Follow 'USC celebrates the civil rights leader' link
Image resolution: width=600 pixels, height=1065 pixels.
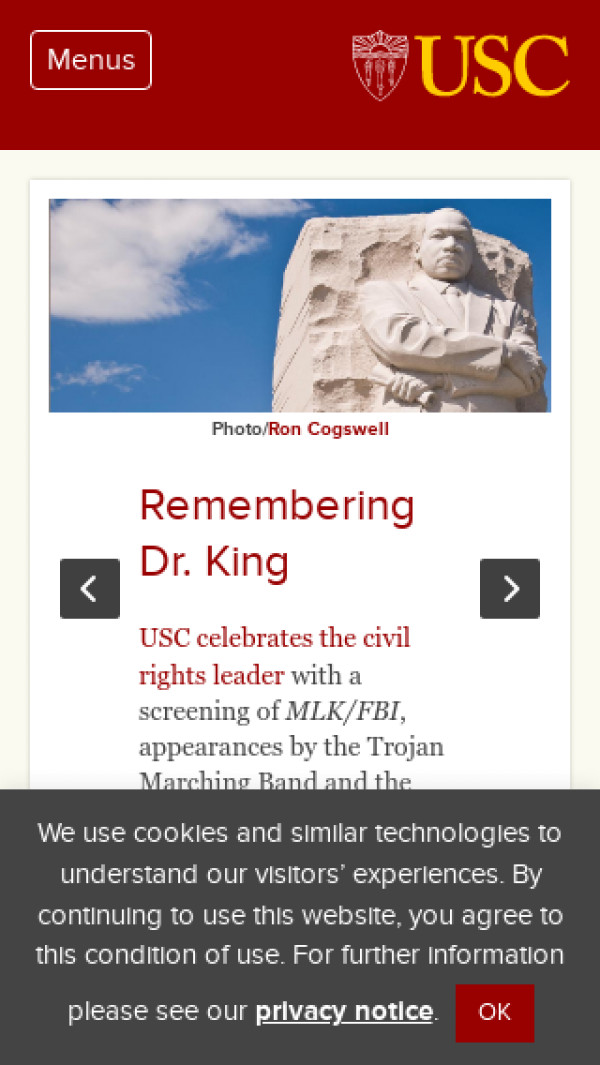[x=274, y=655]
